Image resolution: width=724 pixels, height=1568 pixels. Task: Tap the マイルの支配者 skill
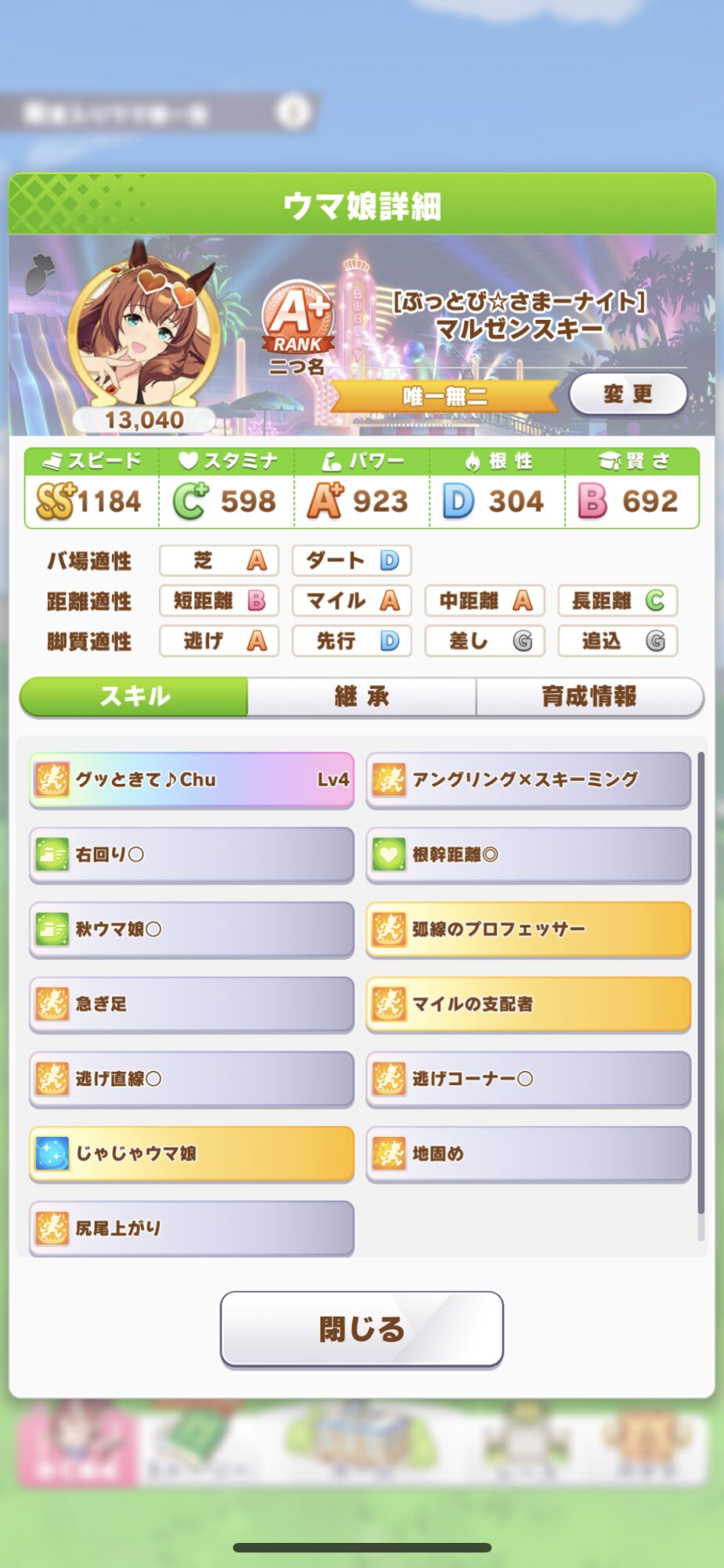point(529,1004)
